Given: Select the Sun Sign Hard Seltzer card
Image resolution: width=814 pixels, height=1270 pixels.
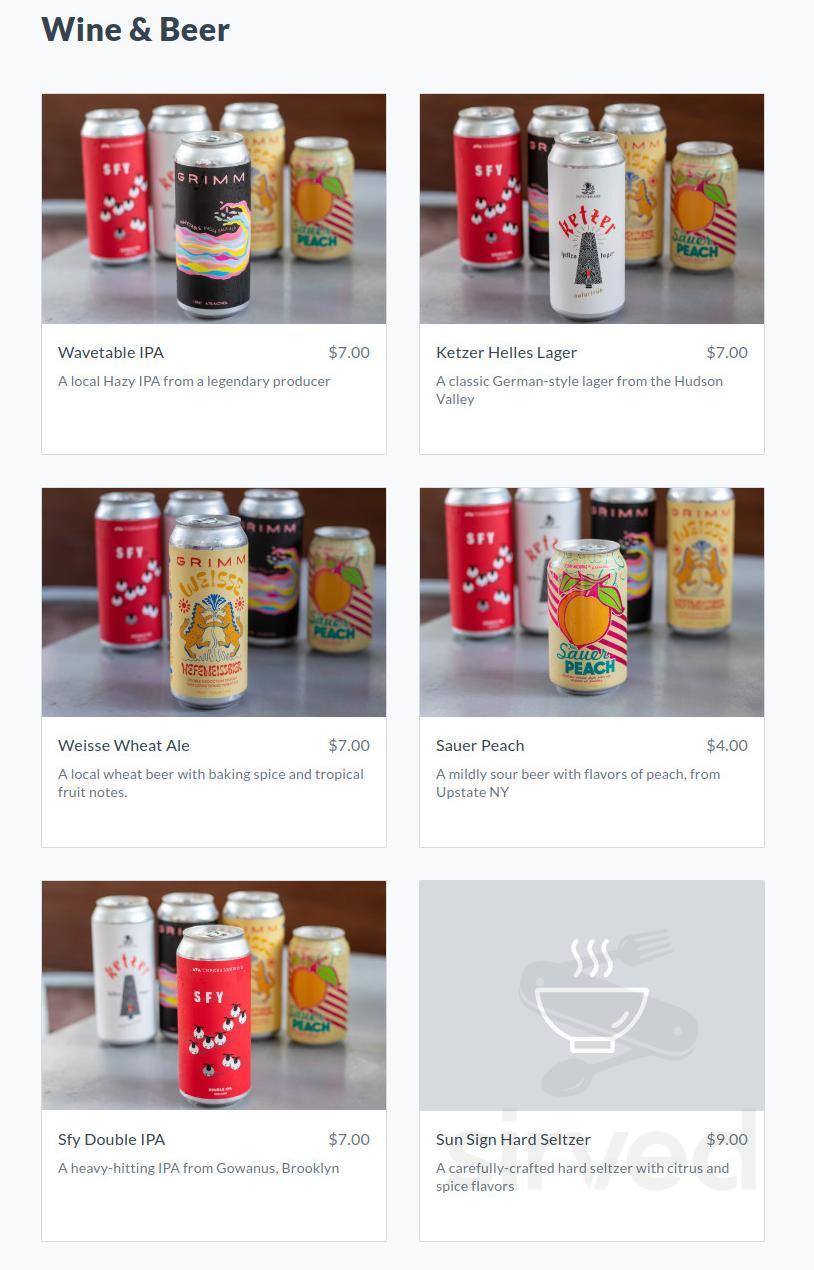Looking at the screenshot, I should pyautogui.click(x=591, y=1060).
